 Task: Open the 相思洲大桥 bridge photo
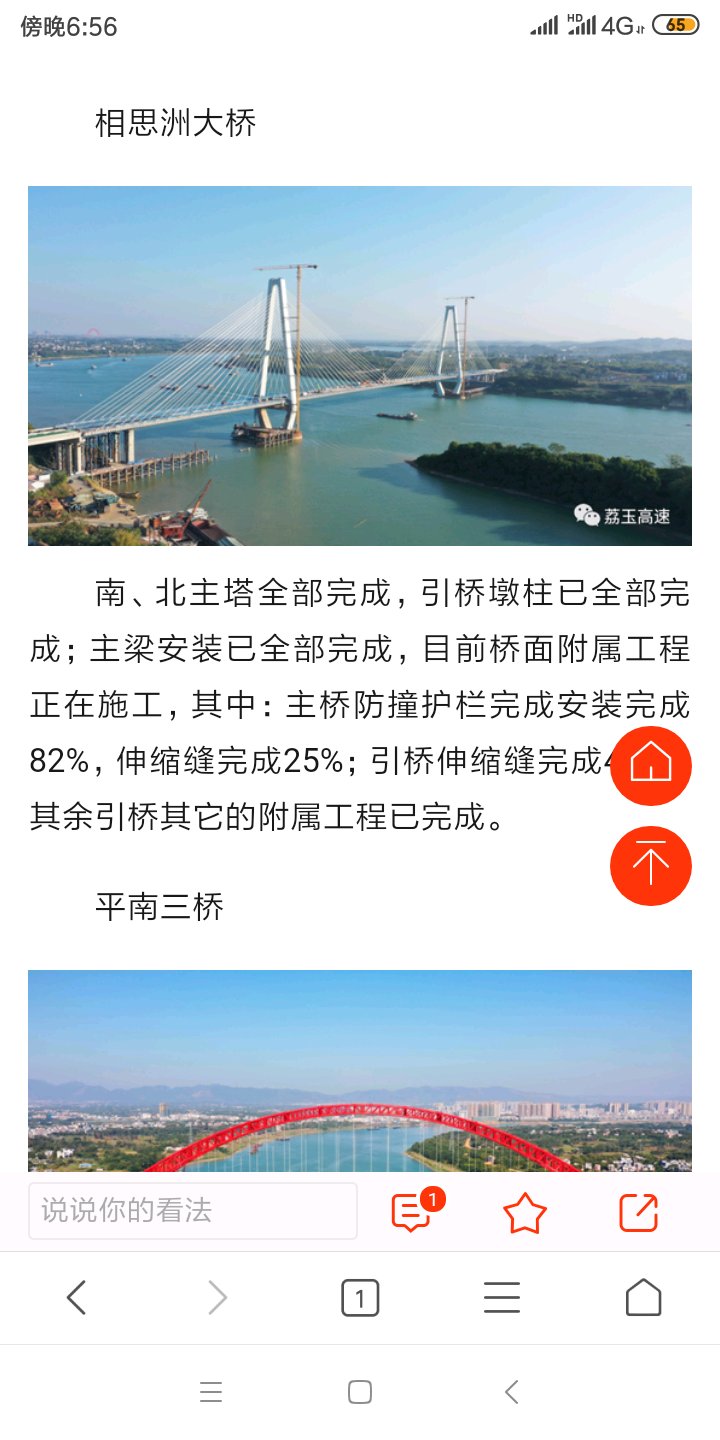tap(360, 366)
